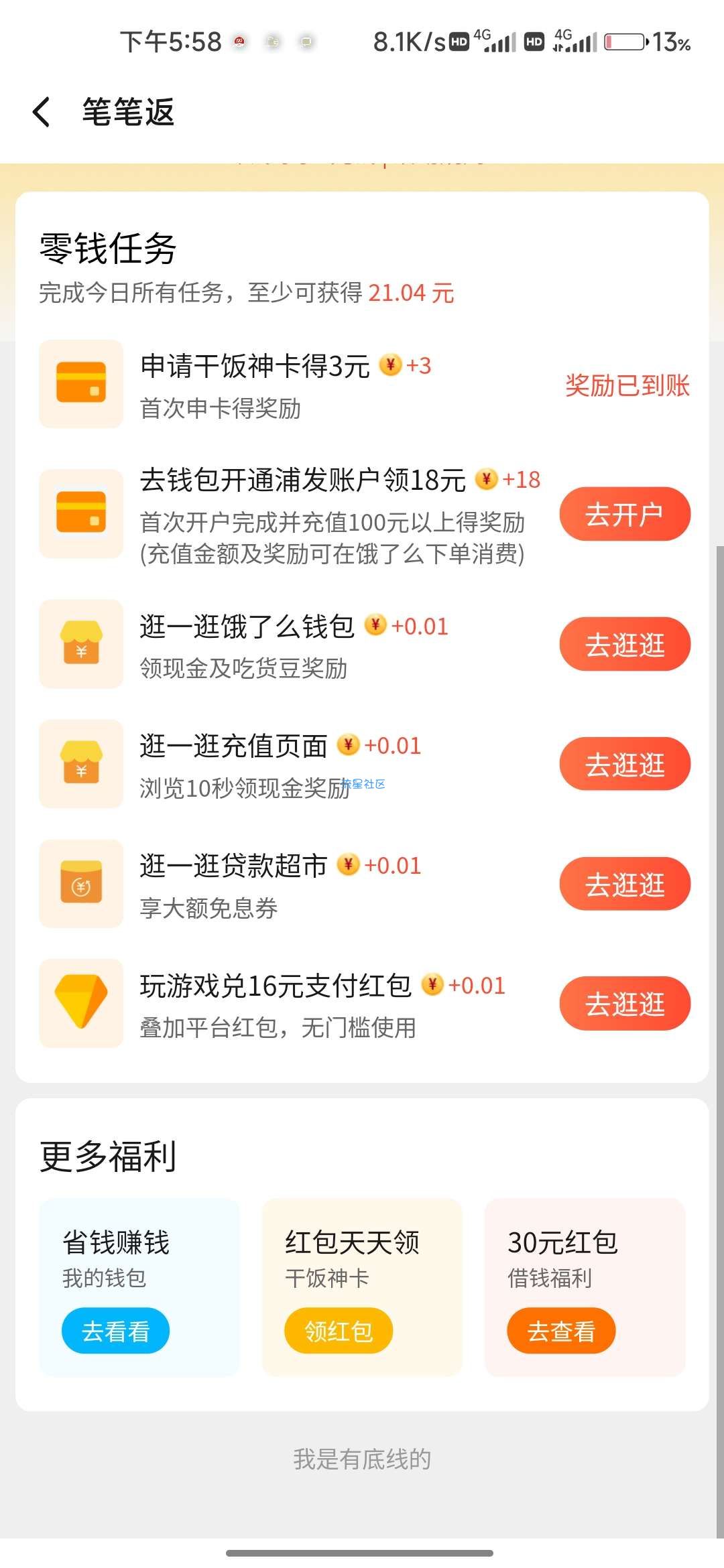Tap 去开户 to open a 浦发 account
The width and height of the screenshot is (724, 1568).
[625, 514]
